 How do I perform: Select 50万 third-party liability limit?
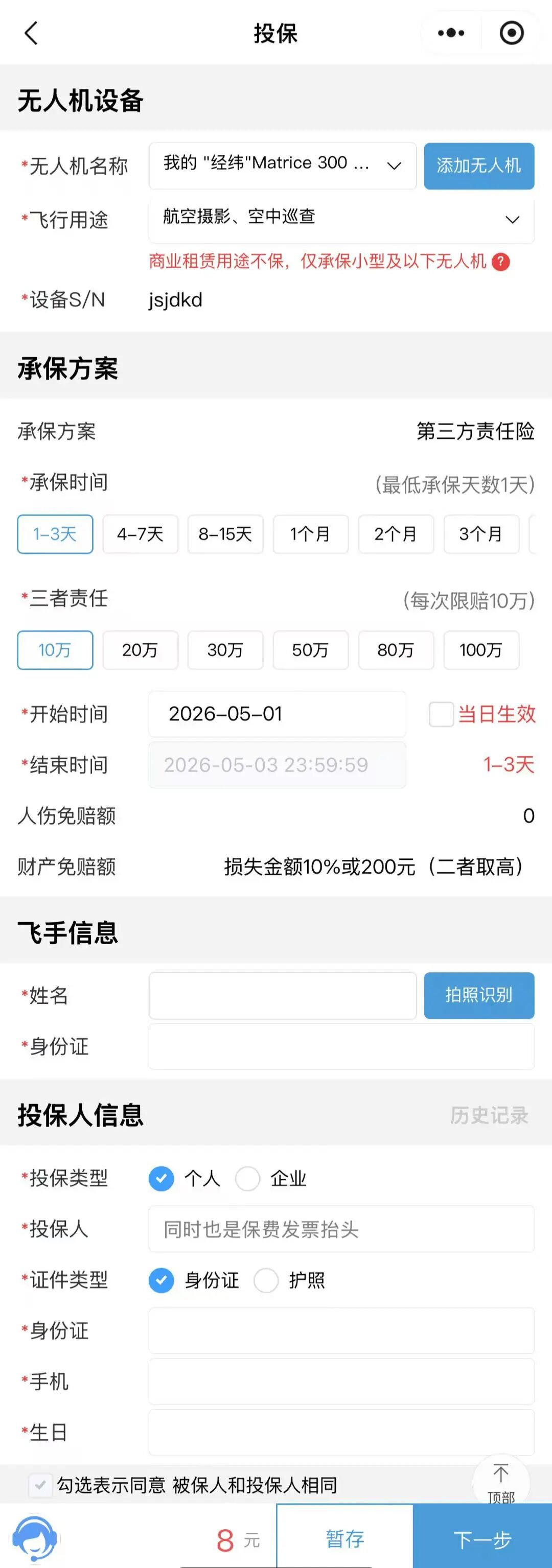[310, 650]
